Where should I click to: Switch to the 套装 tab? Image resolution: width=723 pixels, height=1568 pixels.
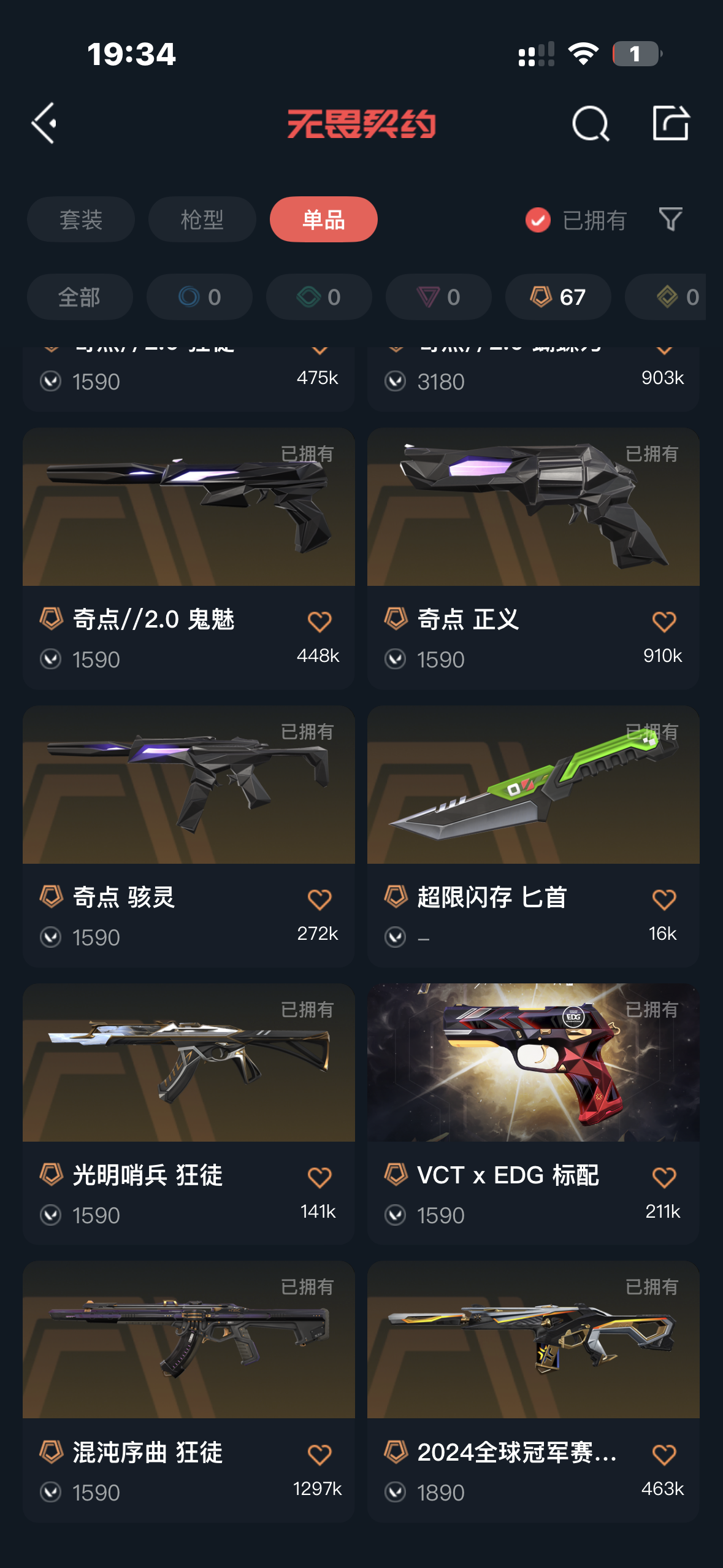(80, 220)
